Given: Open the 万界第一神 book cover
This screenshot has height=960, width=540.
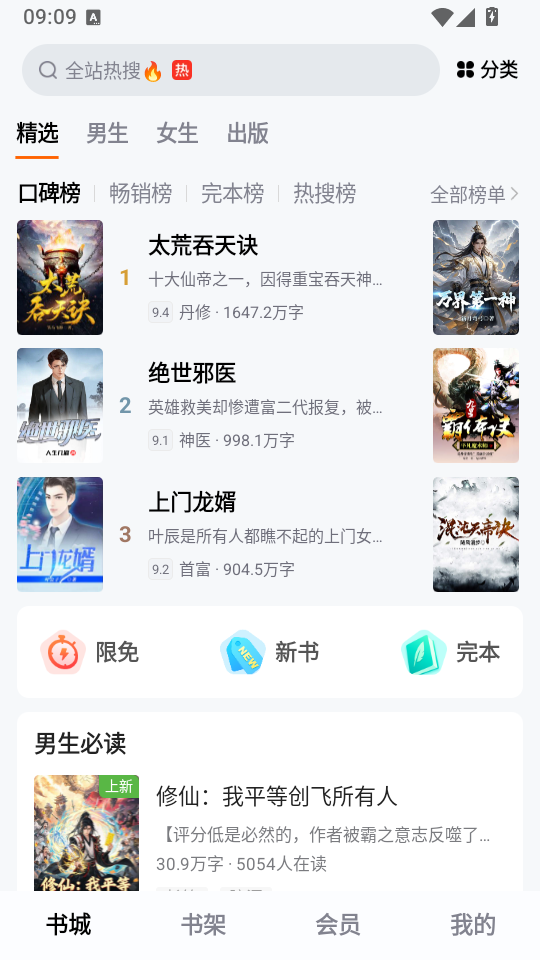Looking at the screenshot, I should [x=476, y=277].
